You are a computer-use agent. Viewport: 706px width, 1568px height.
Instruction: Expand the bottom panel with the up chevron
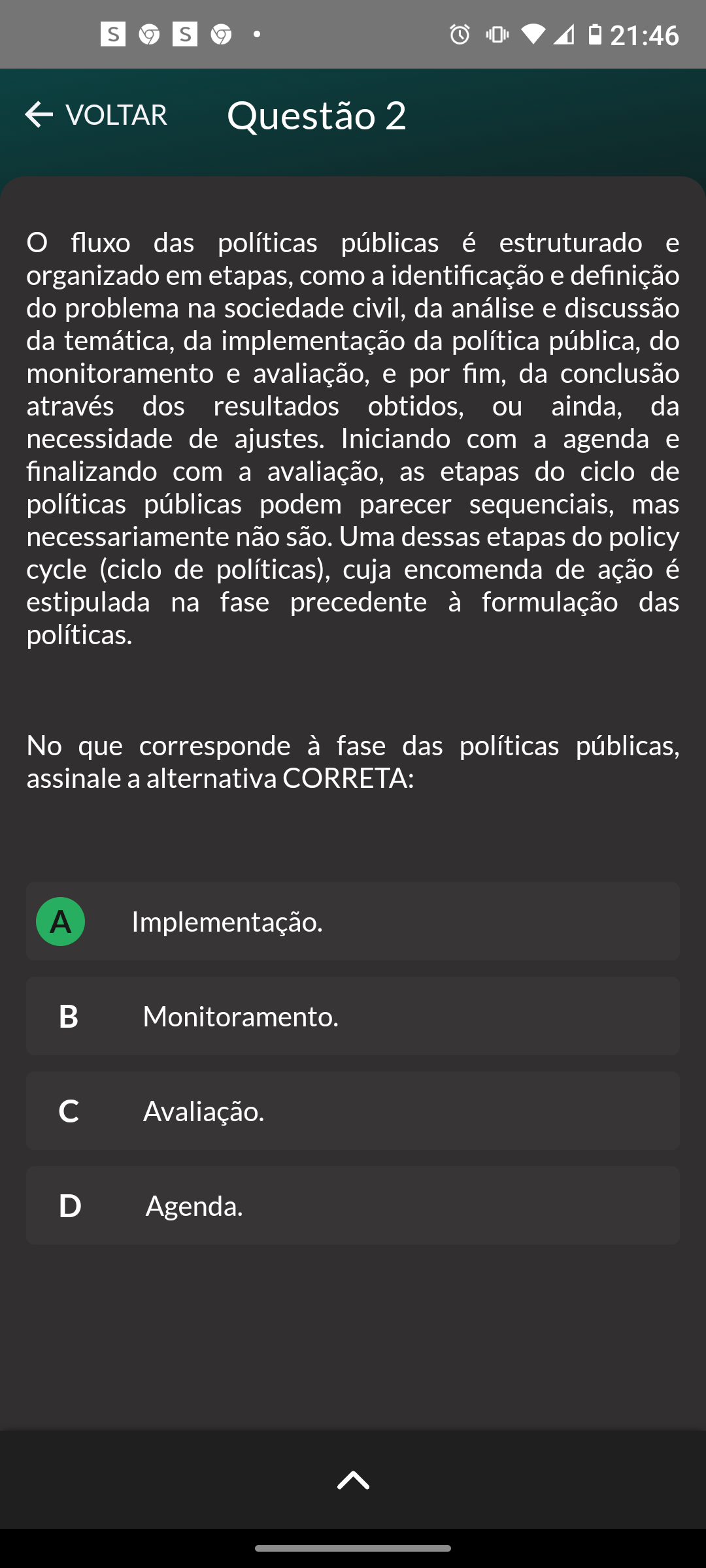[x=353, y=1480]
